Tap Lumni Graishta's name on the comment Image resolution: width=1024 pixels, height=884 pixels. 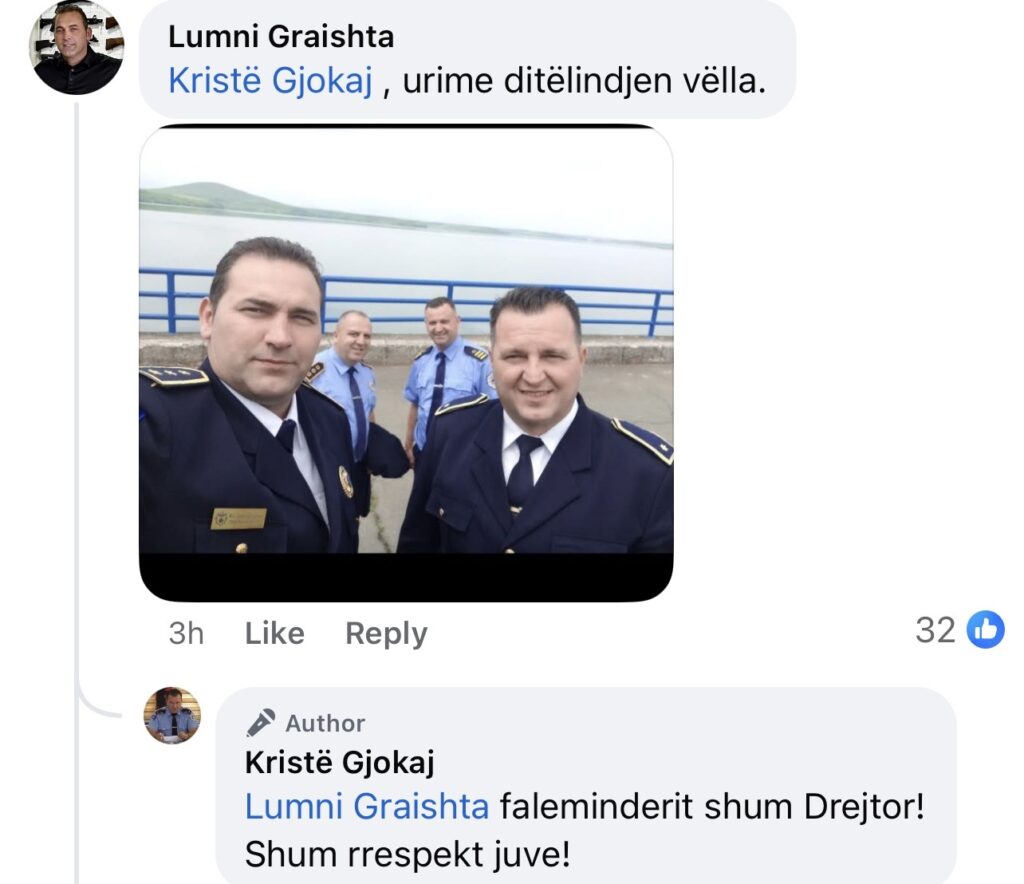tap(281, 37)
